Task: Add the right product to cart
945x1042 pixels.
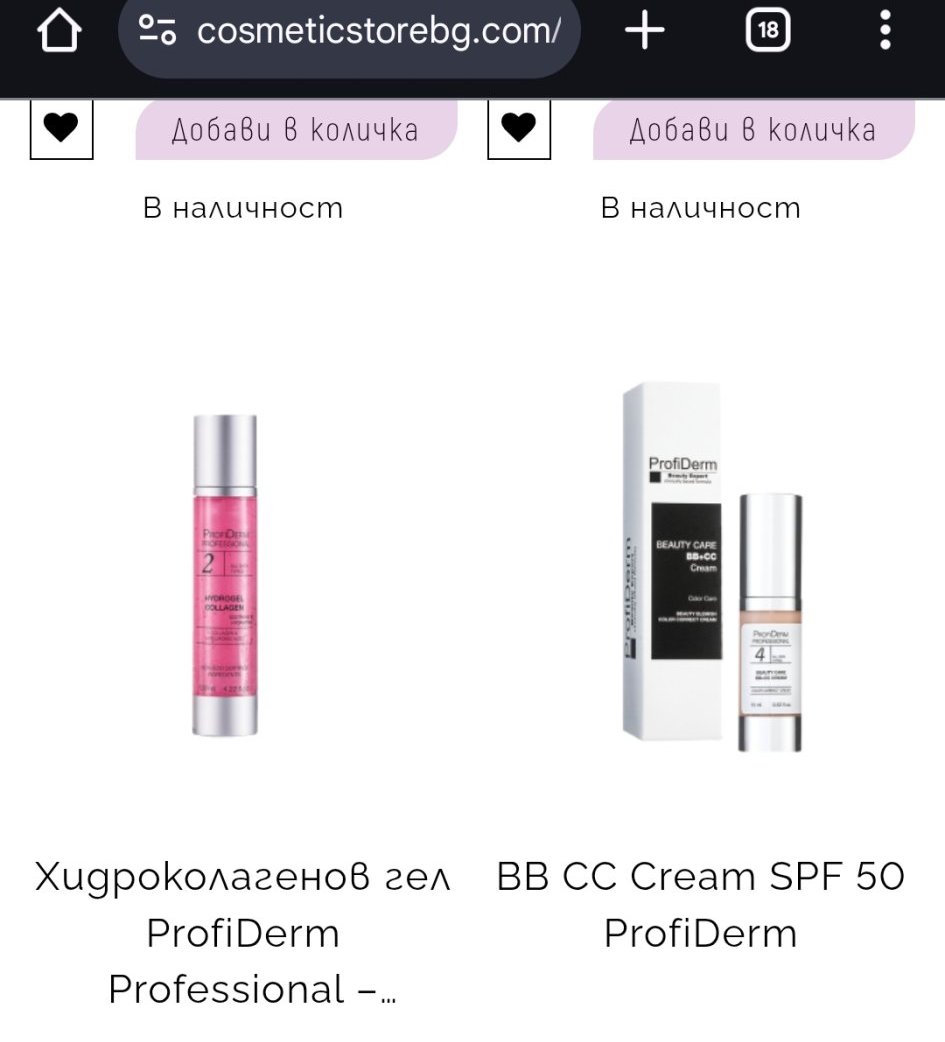Action: coord(752,130)
